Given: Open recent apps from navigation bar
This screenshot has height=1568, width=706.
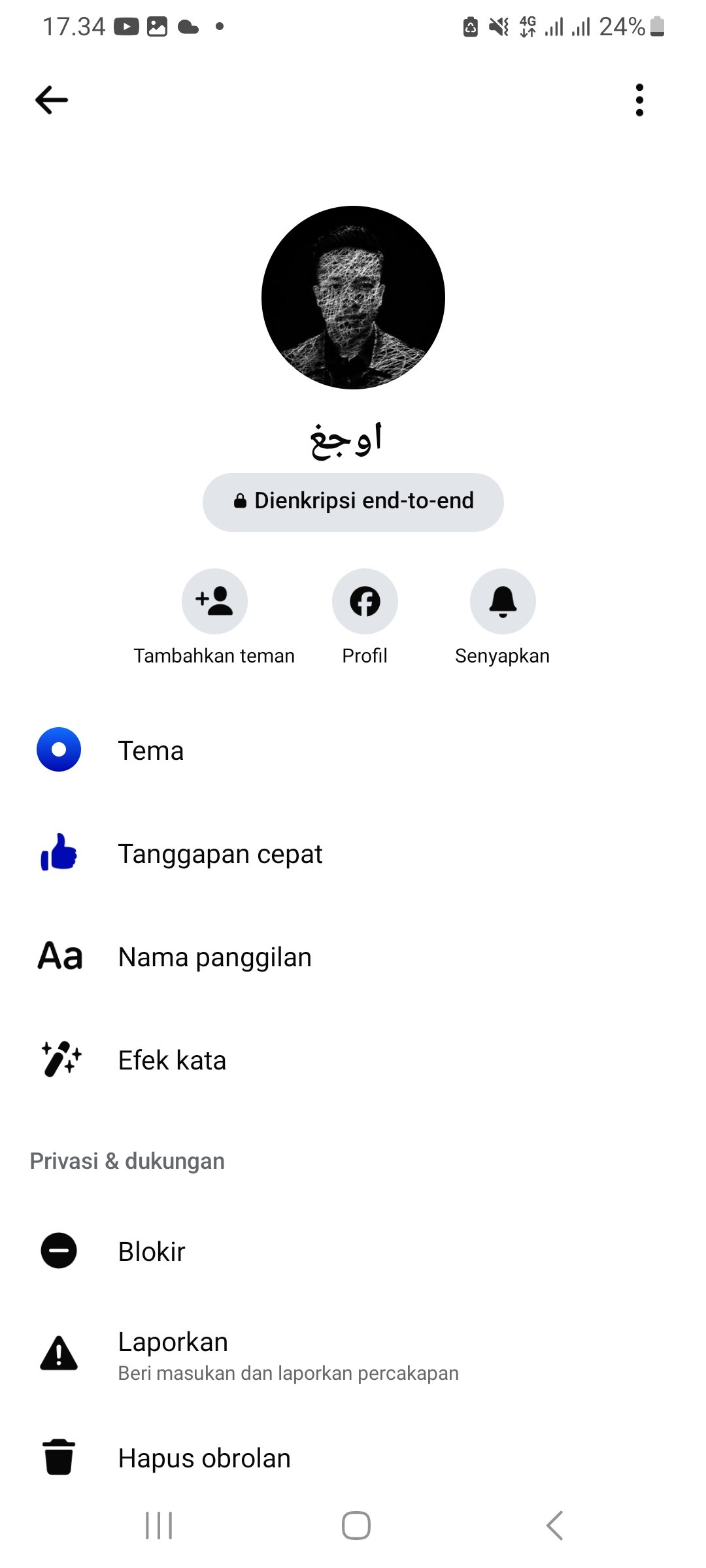Looking at the screenshot, I should (x=159, y=1526).
